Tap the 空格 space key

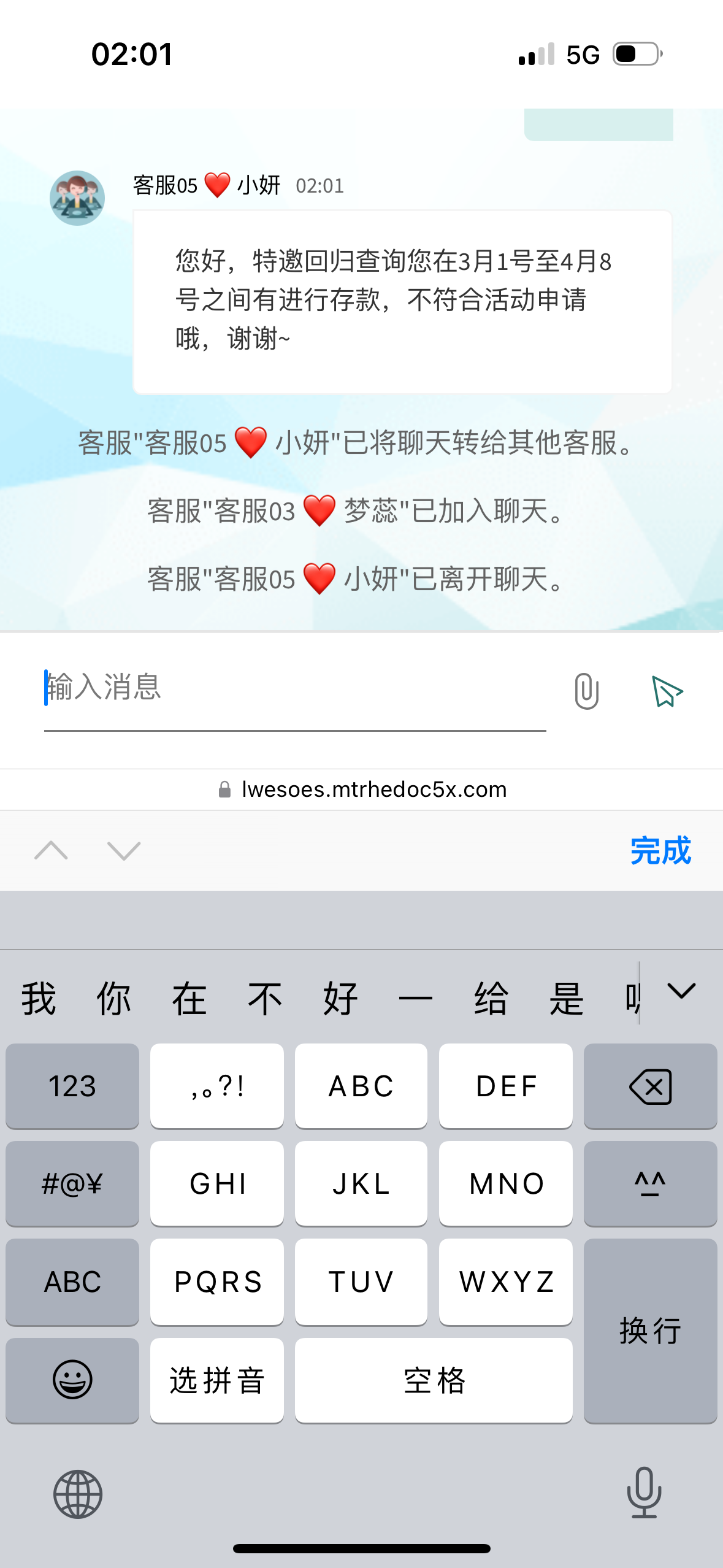[x=434, y=1380]
